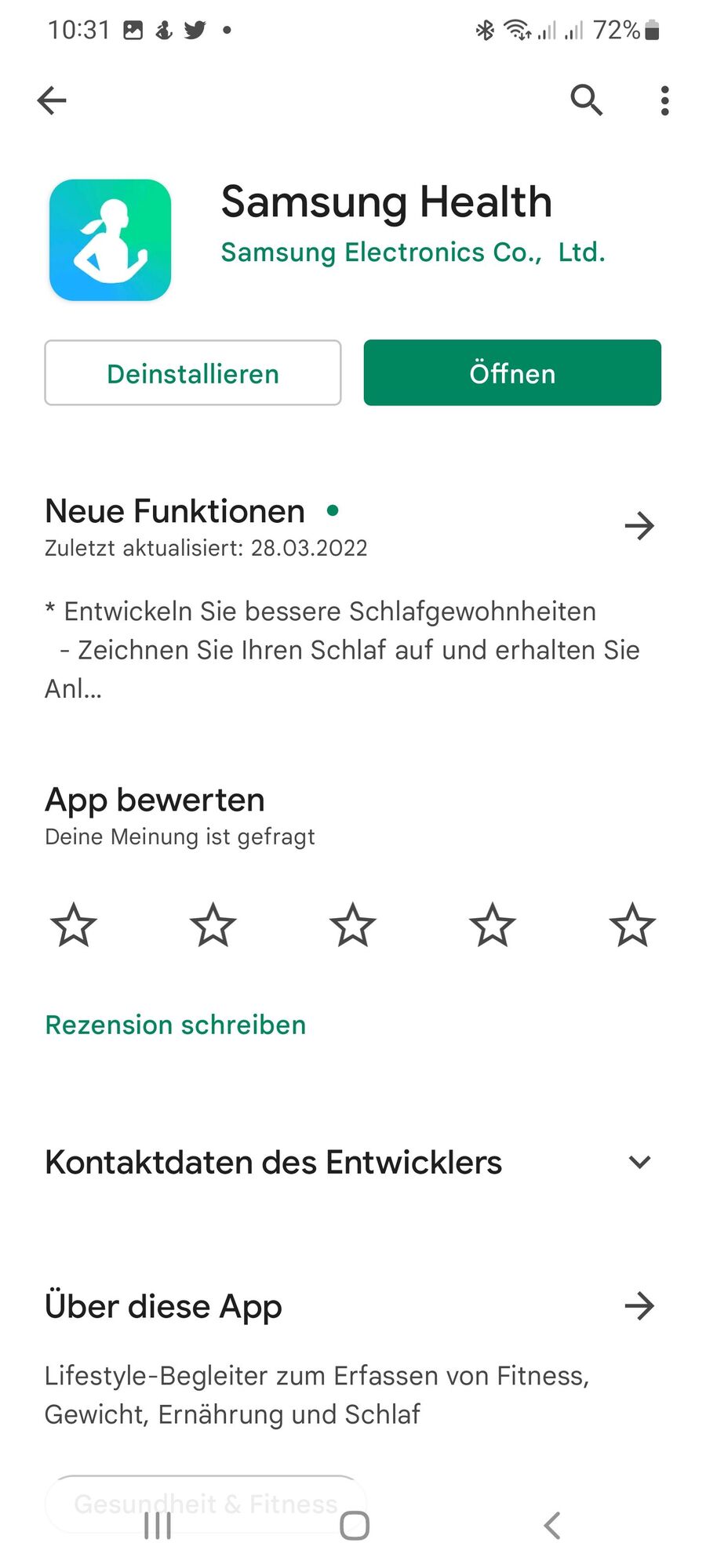Rate the app one star
Image resolution: width=706 pixels, height=1568 pixels.
(74, 925)
